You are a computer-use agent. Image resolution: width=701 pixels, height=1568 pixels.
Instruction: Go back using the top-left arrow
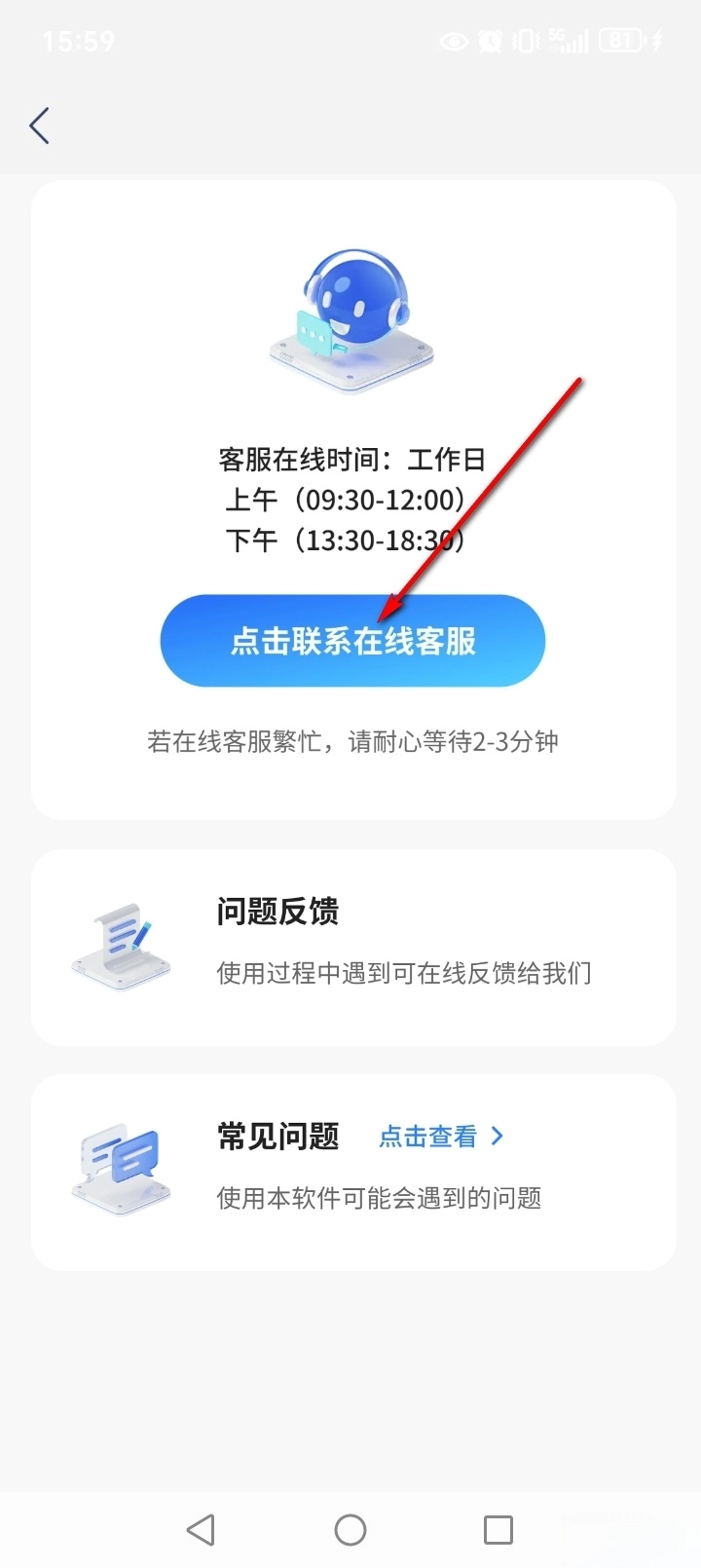(x=40, y=126)
